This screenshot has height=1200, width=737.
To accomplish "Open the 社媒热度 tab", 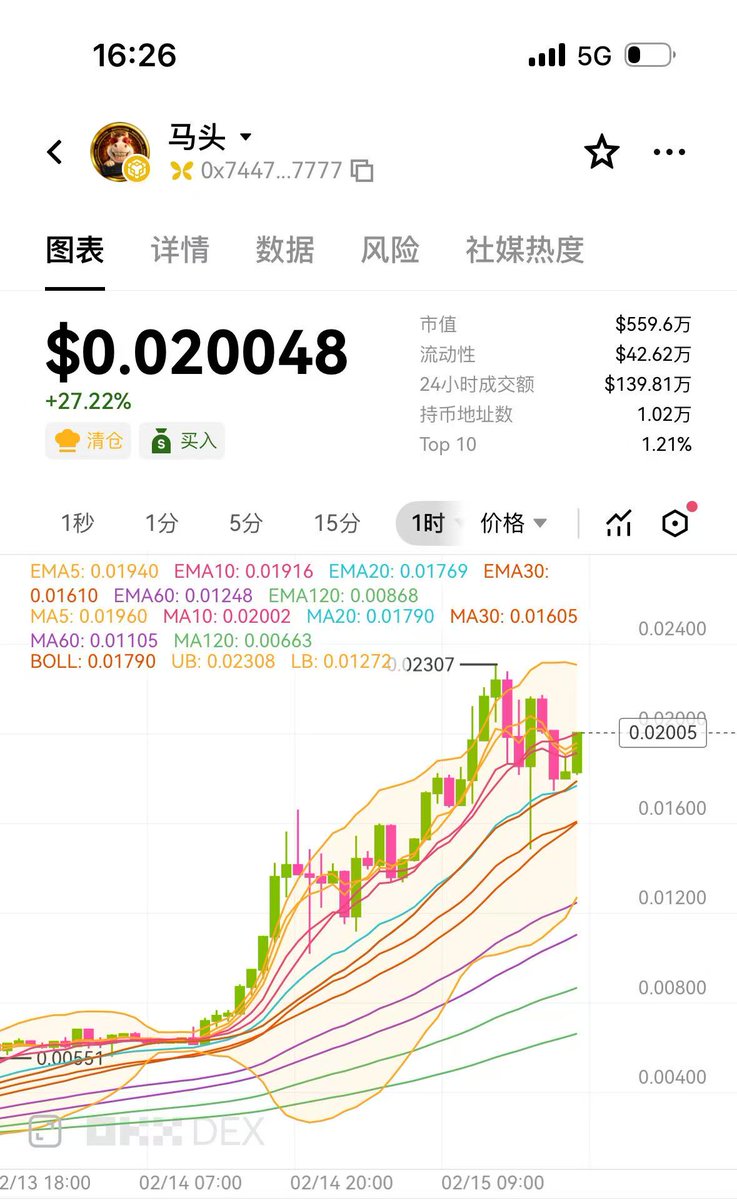I will click(x=524, y=249).
